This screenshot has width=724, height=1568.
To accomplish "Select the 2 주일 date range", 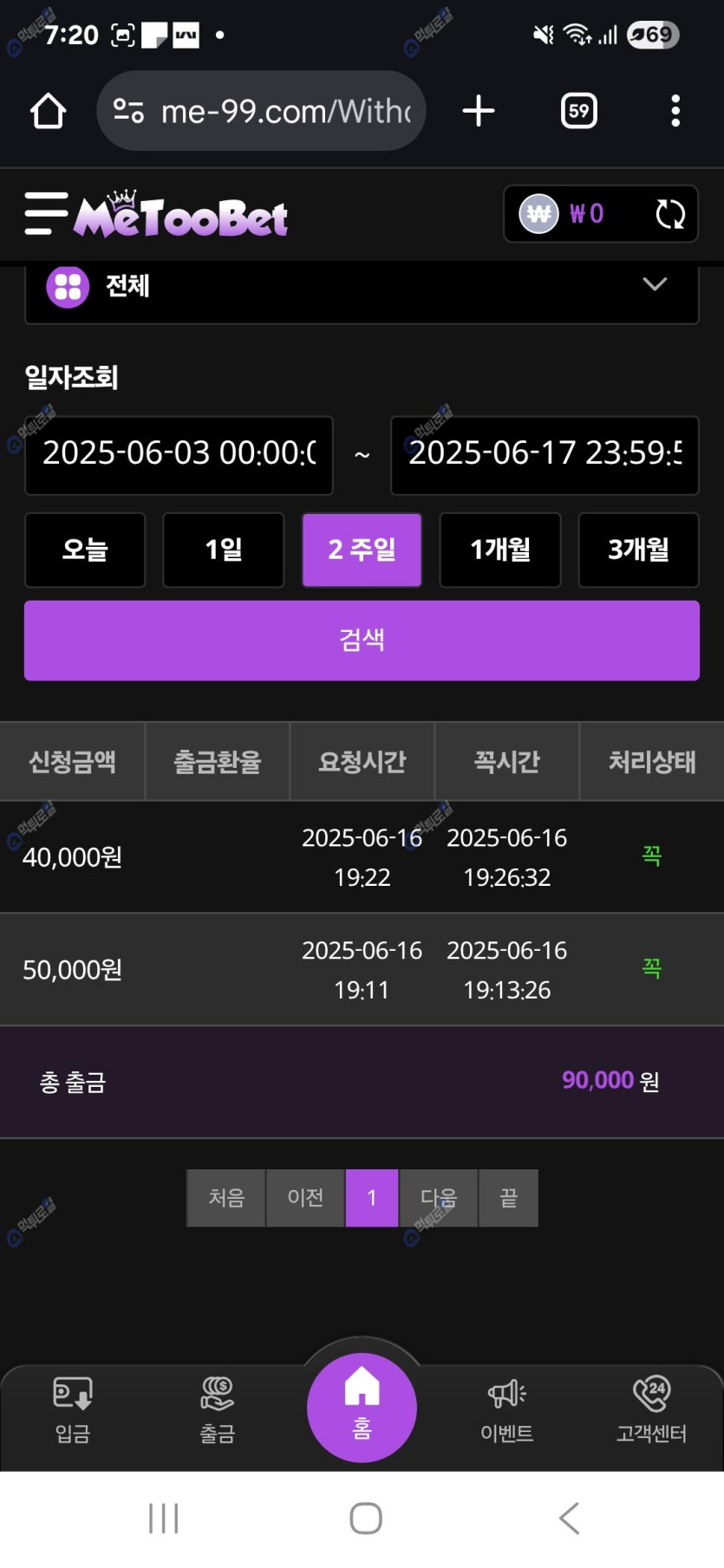I will click(x=362, y=550).
